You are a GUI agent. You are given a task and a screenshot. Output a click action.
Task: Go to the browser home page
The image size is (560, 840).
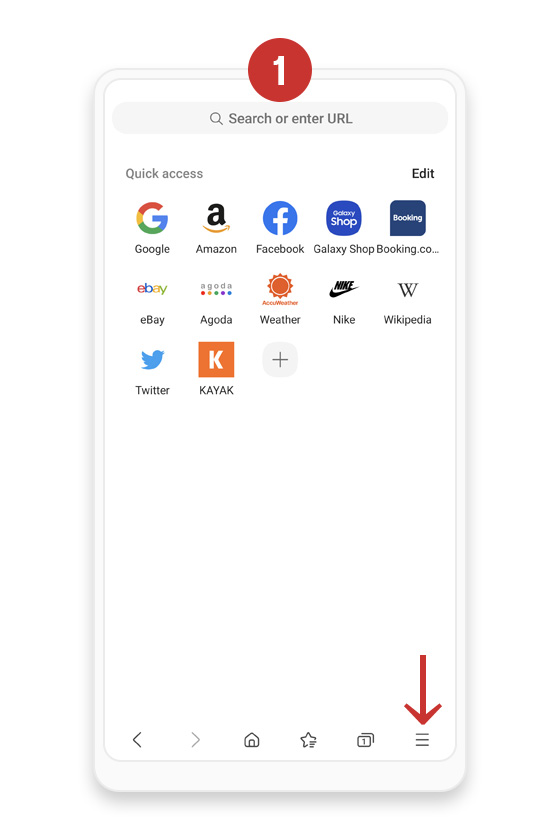pos(251,740)
